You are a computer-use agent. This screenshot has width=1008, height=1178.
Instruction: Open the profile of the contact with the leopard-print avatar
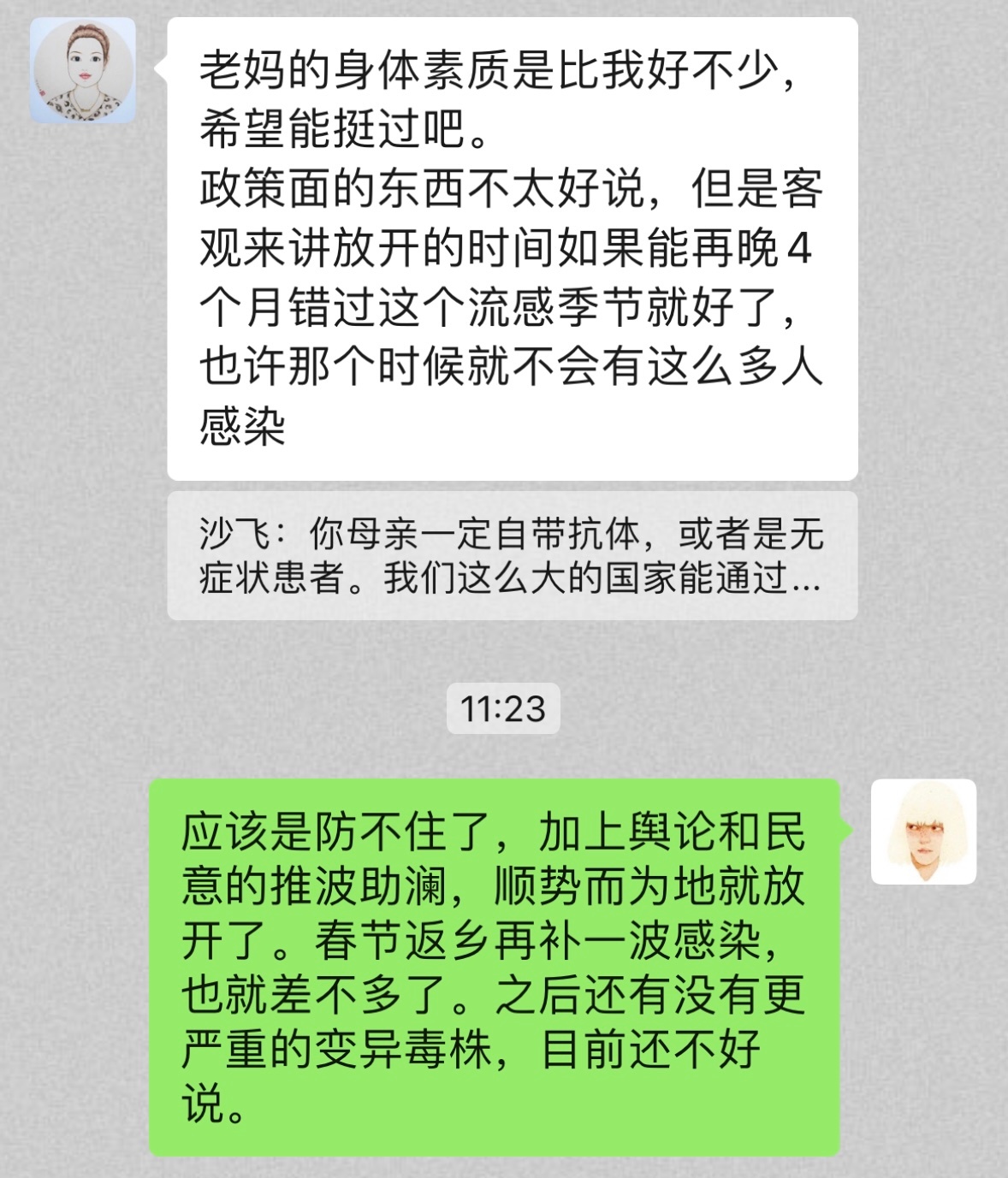pos(83,70)
